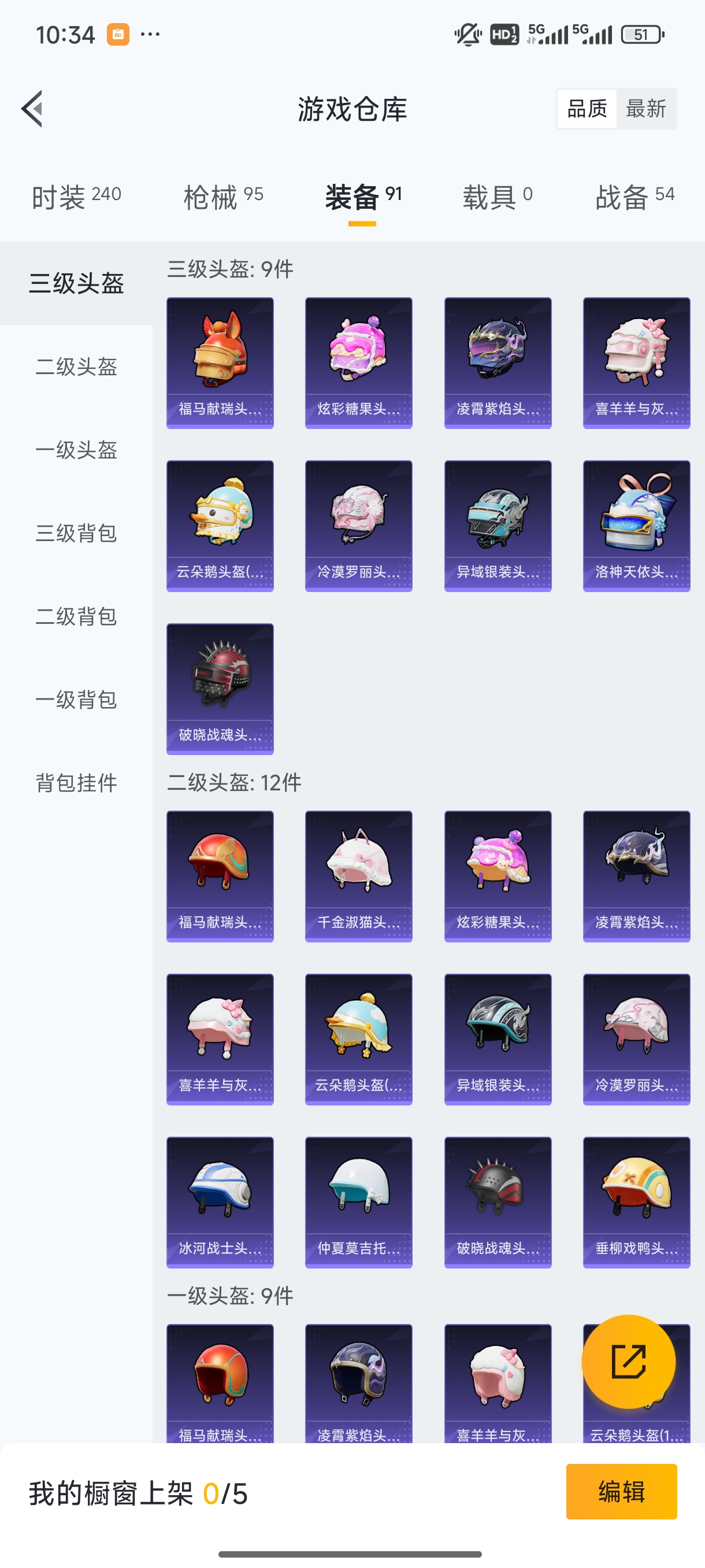
Task: Jump to 三级背包 category
Action: point(76,533)
